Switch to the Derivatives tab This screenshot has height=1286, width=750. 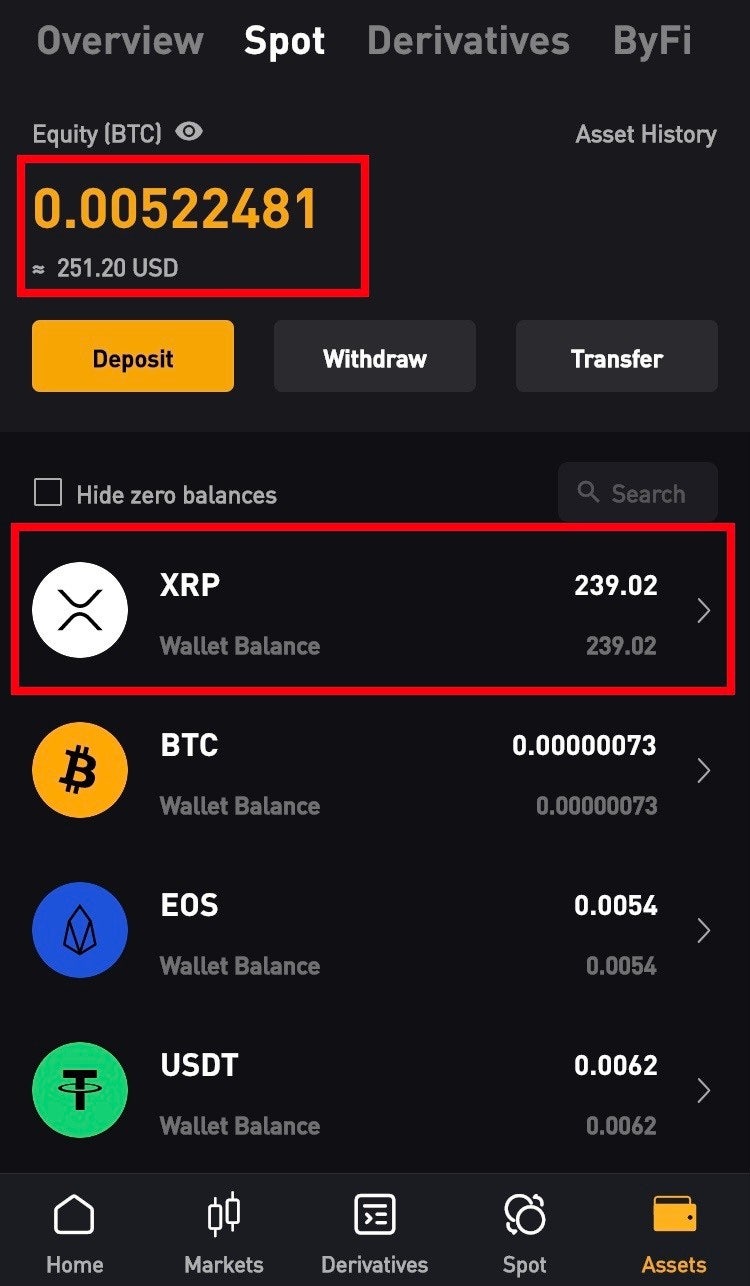(x=466, y=40)
